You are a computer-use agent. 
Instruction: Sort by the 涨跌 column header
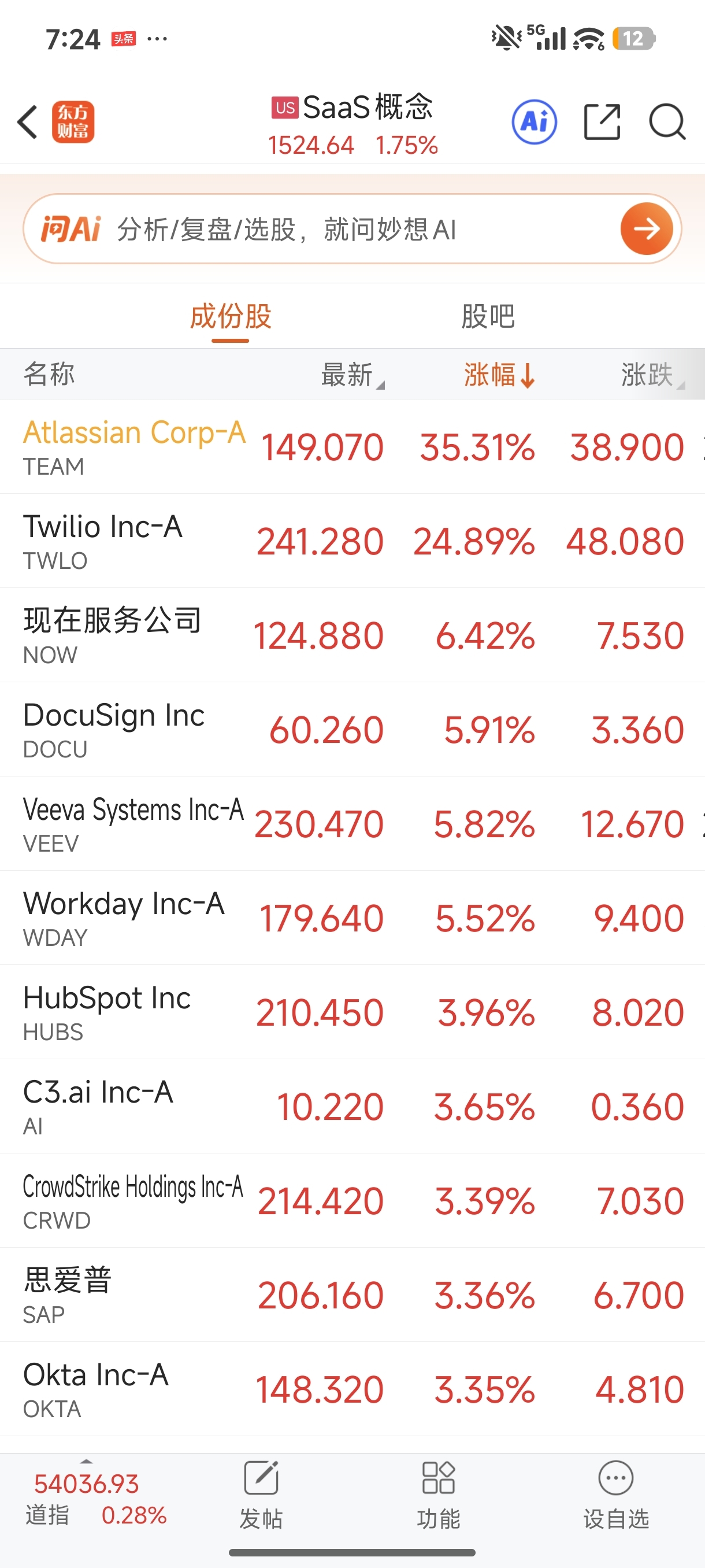click(x=652, y=374)
